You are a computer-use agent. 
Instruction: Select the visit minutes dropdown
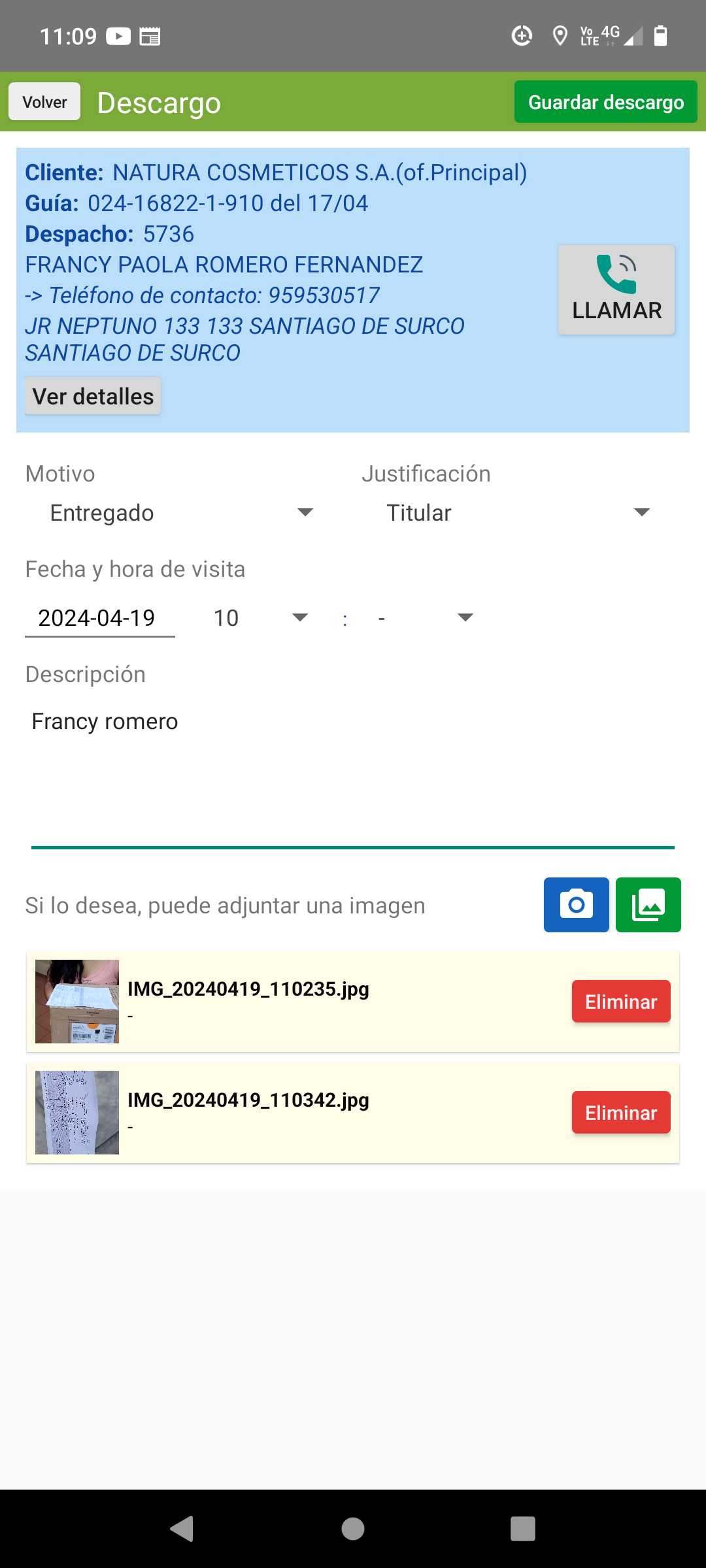[425, 618]
